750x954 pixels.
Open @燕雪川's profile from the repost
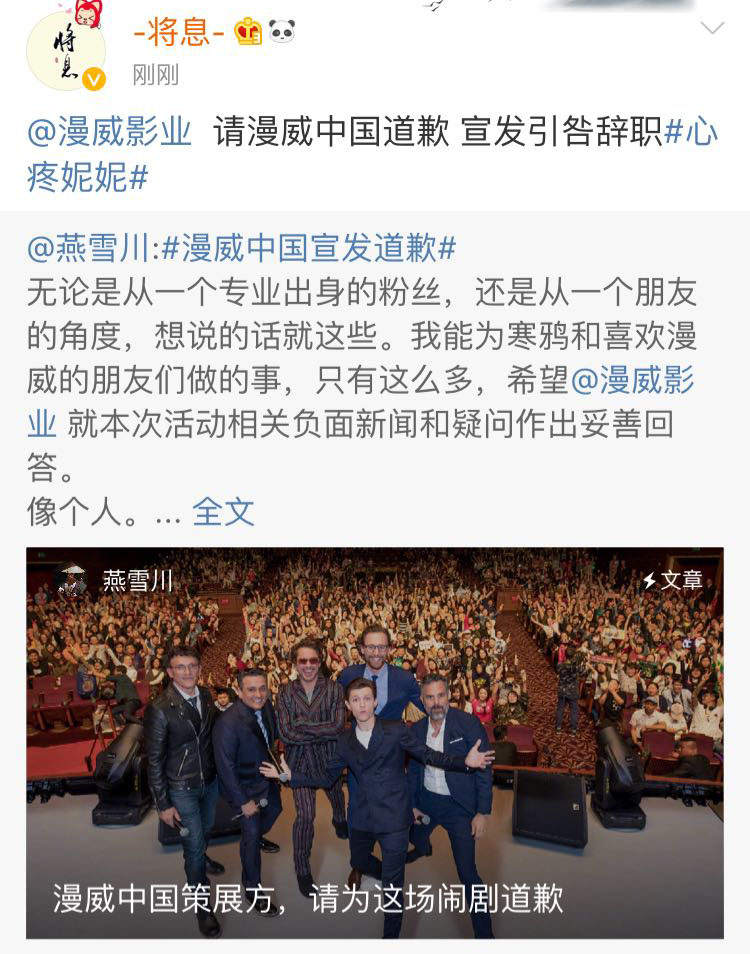[x=90, y=248]
